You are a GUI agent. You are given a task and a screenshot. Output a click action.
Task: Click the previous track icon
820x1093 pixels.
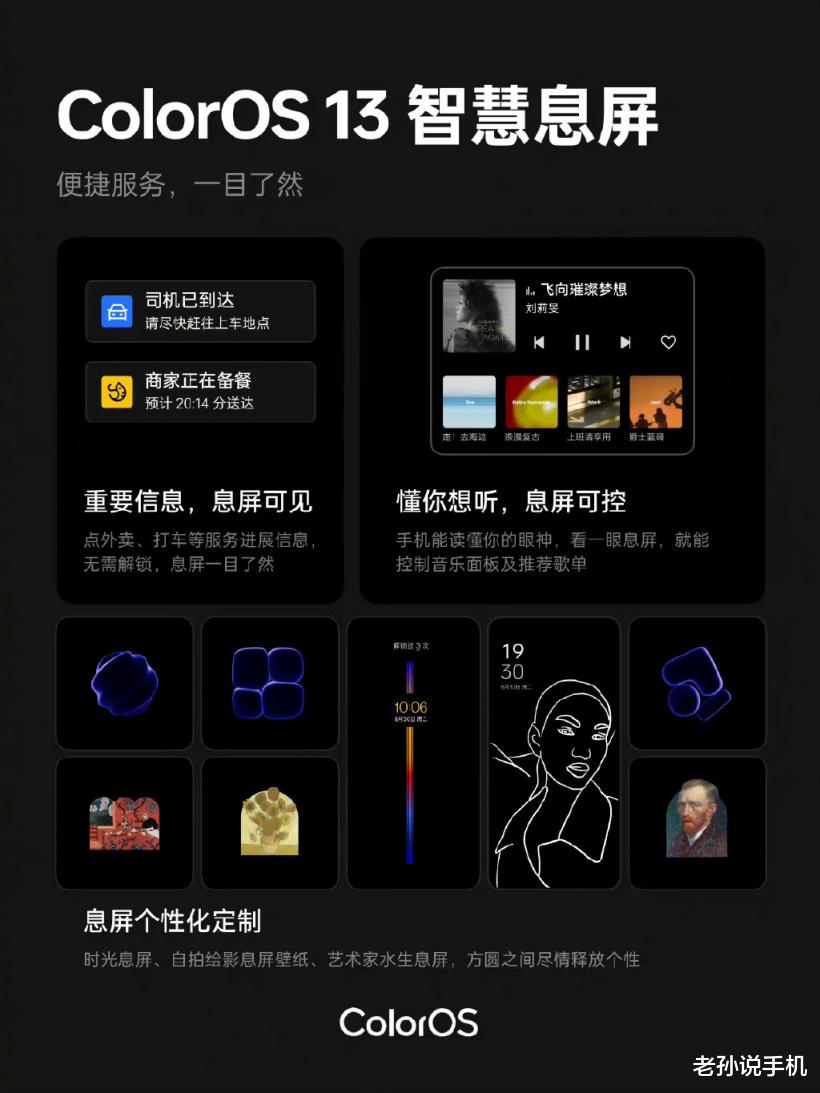[x=540, y=341]
